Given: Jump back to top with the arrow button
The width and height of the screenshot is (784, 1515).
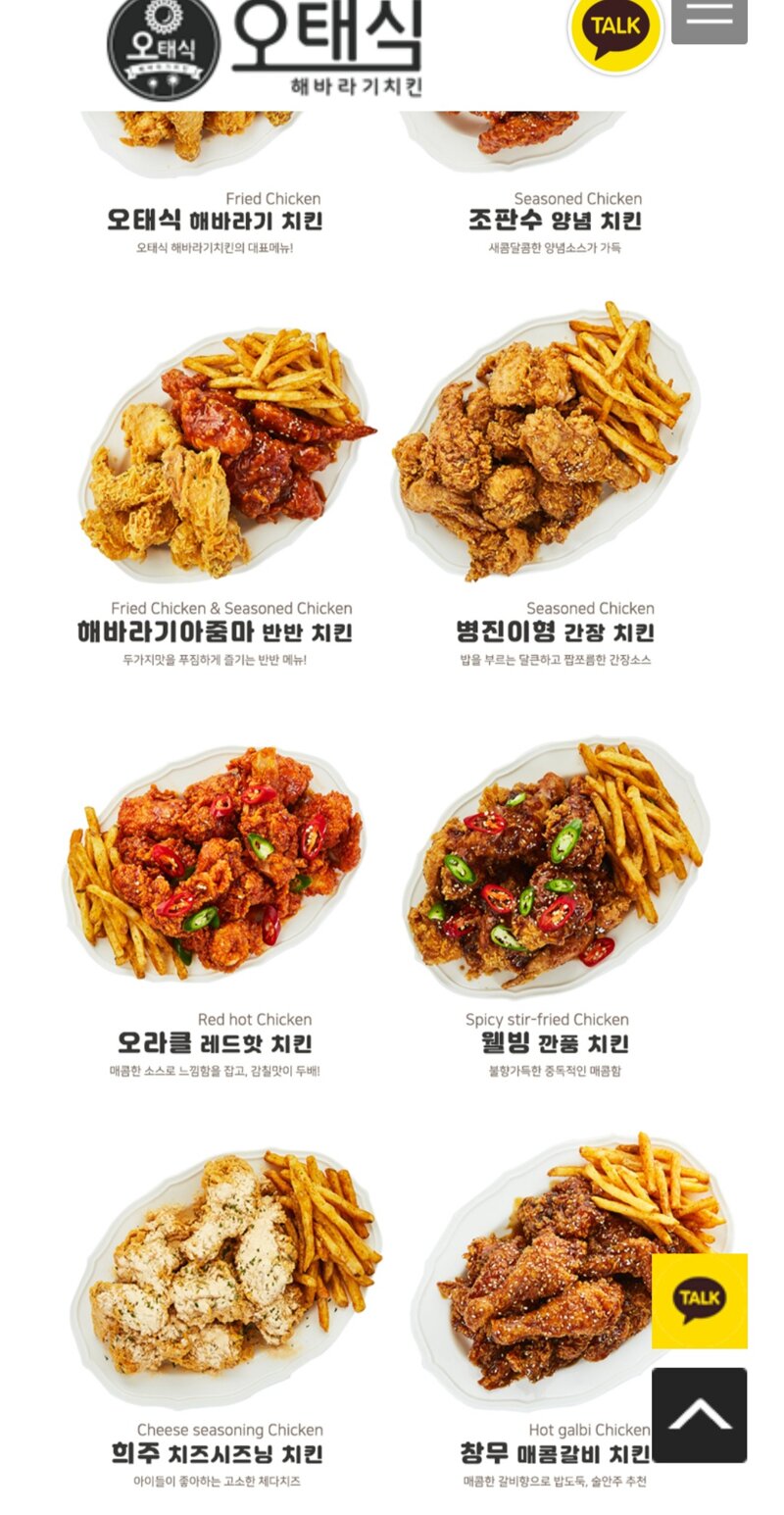Looking at the screenshot, I should (x=699, y=1414).
